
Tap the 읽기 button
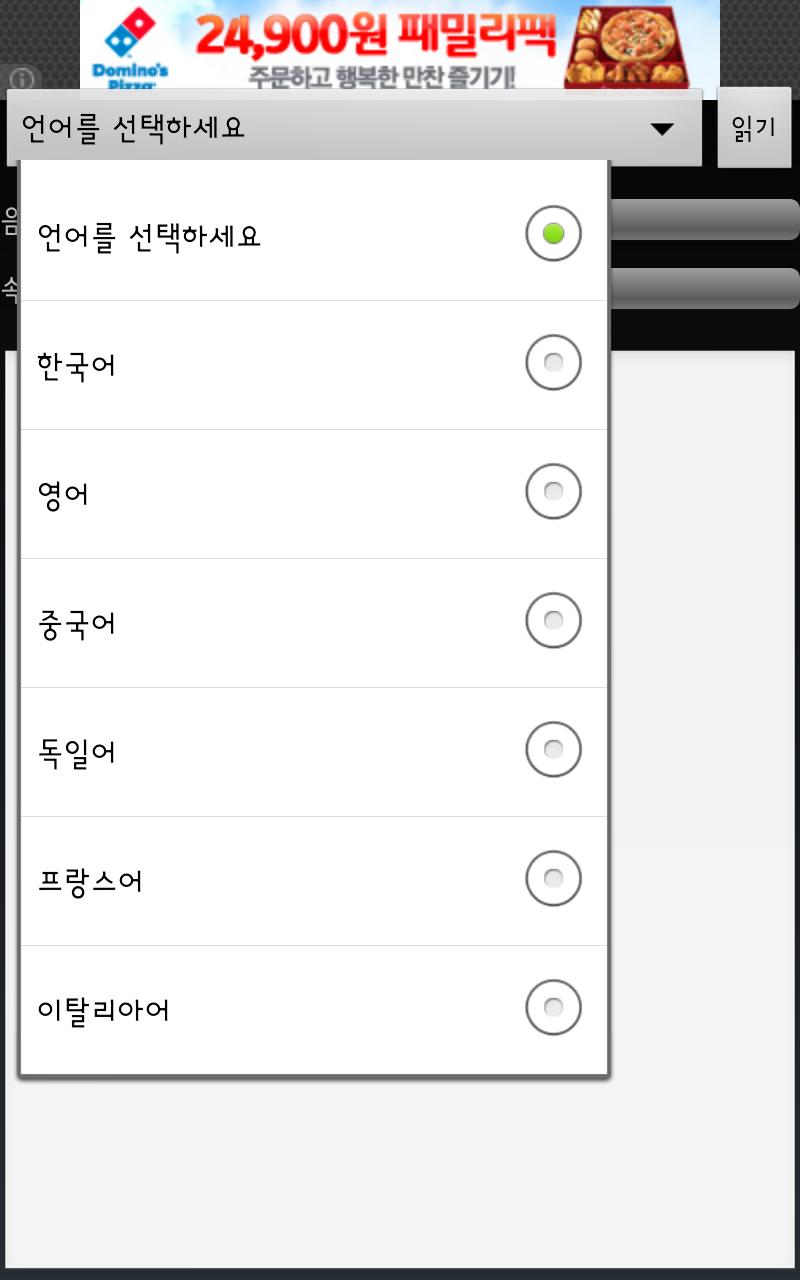tap(754, 128)
